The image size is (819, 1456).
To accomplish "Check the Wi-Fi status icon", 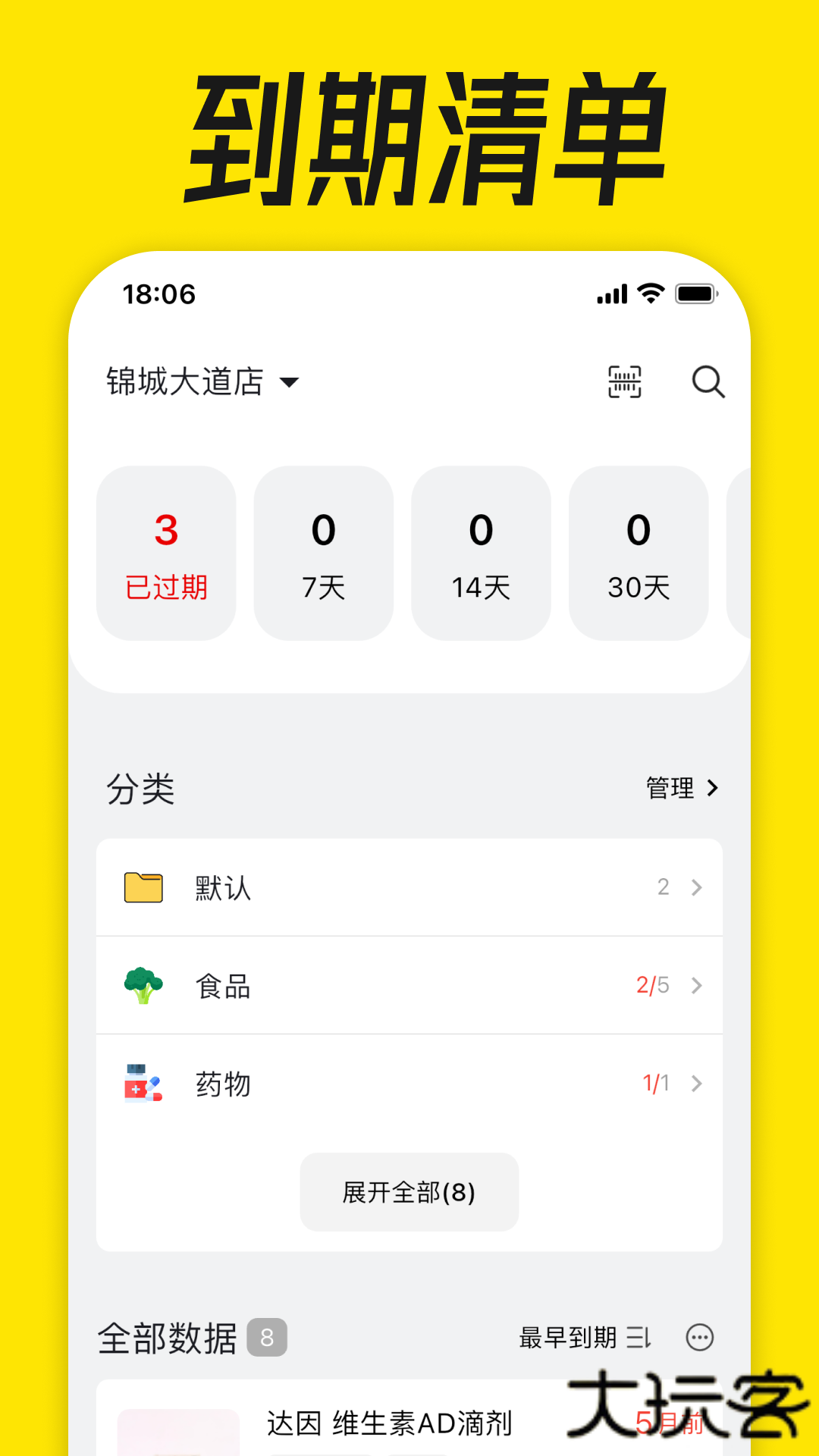I will [x=649, y=293].
